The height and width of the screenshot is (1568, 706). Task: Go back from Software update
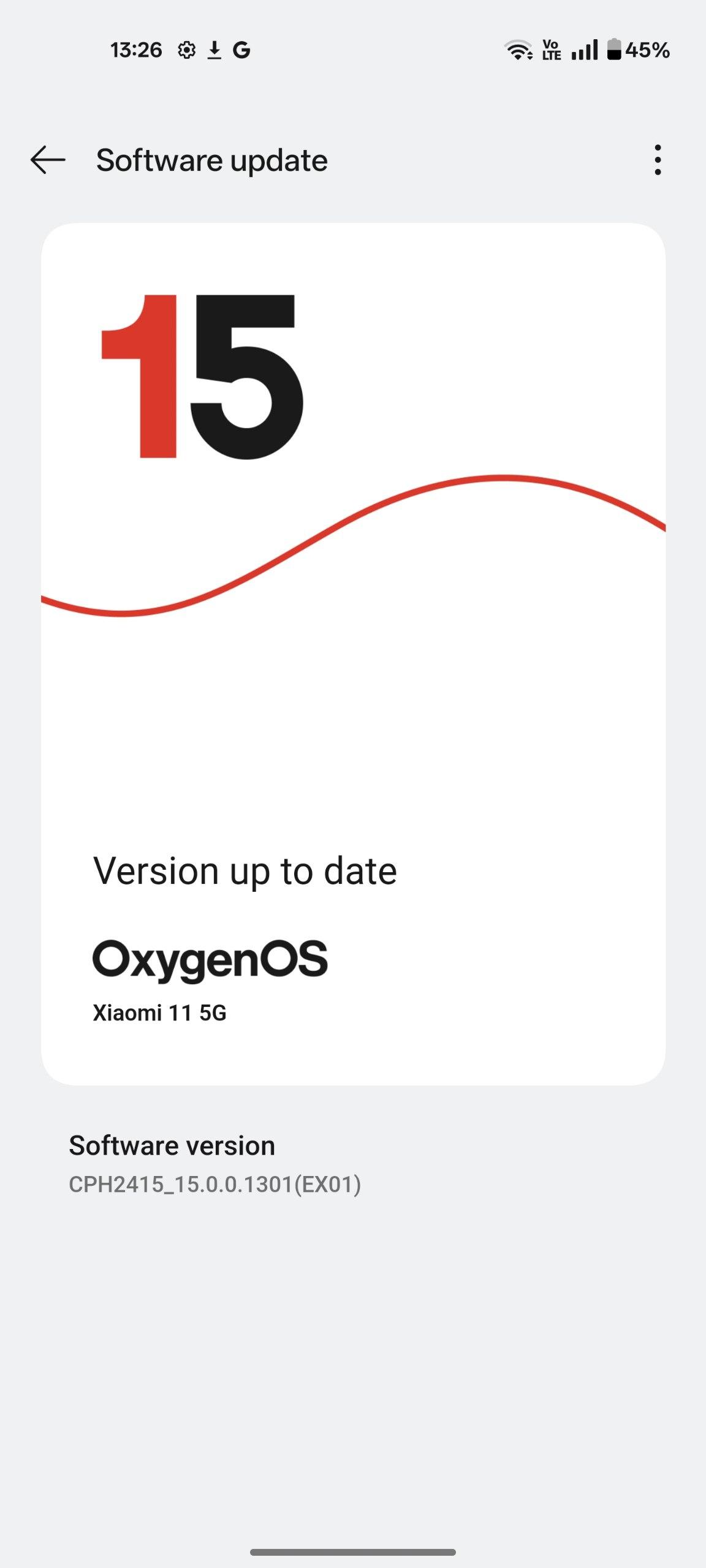(48, 160)
